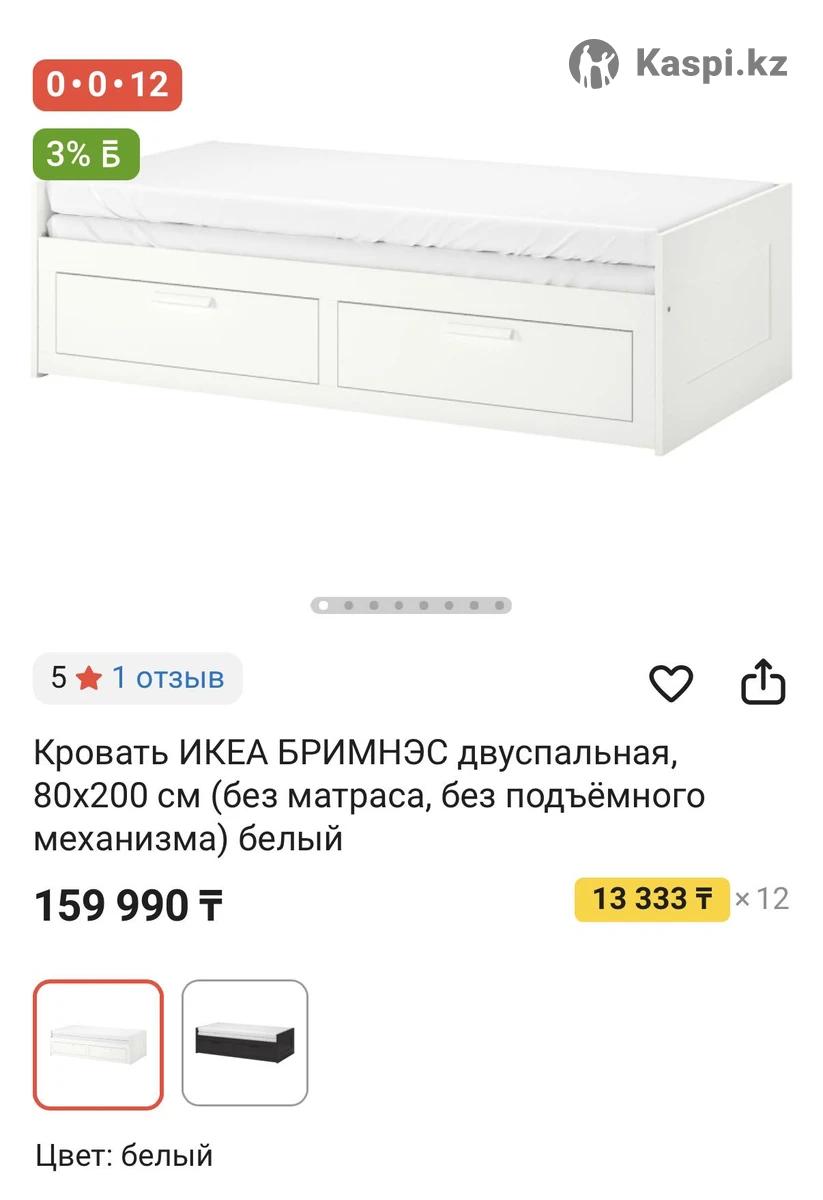823x1200 pixels.
Task: Open the 1 отзыв review link
Action: pyautogui.click(x=167, y=678)
